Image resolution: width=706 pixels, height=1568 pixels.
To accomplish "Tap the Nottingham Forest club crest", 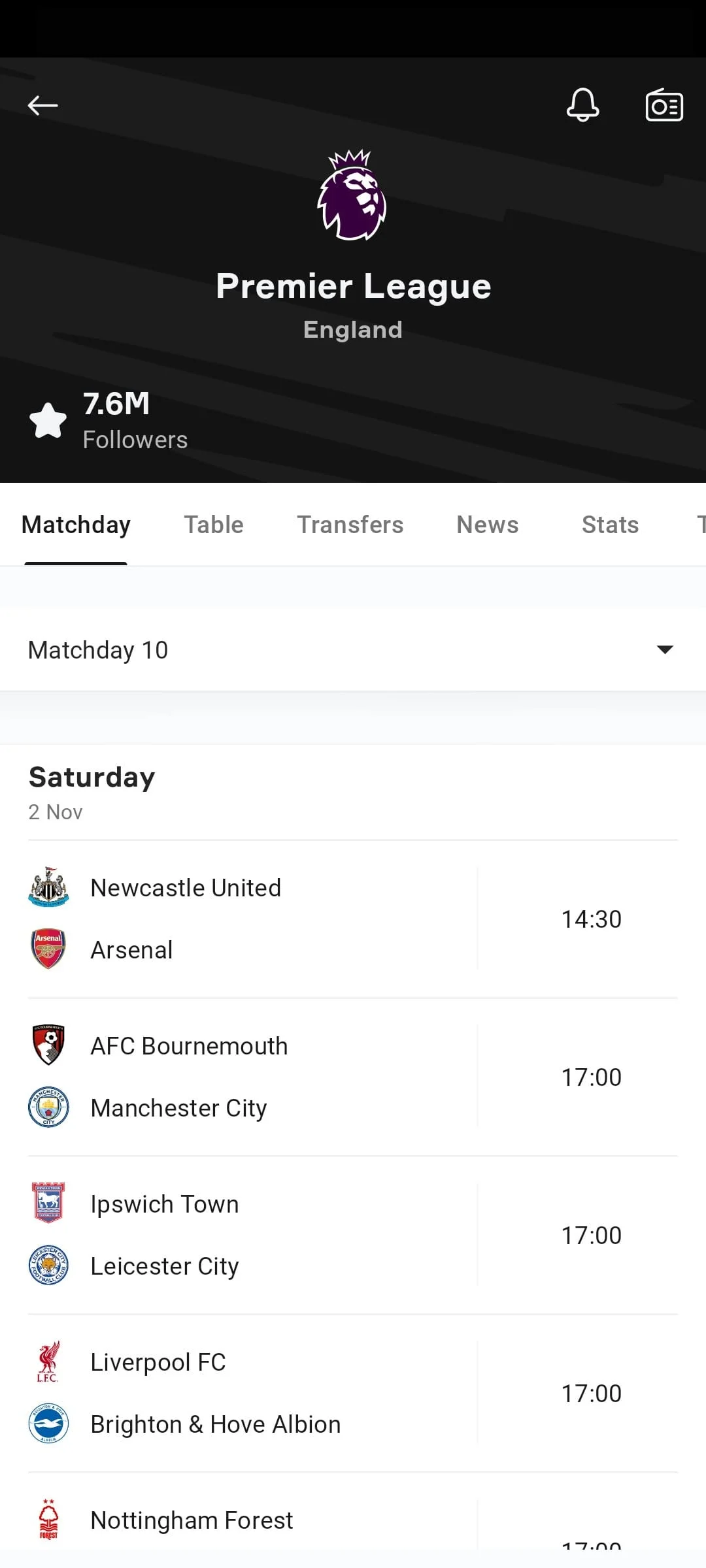I will coord(48,1519).
